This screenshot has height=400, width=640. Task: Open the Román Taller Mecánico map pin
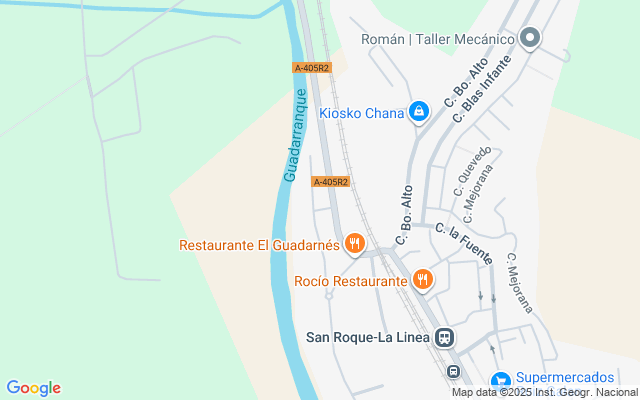531,39
